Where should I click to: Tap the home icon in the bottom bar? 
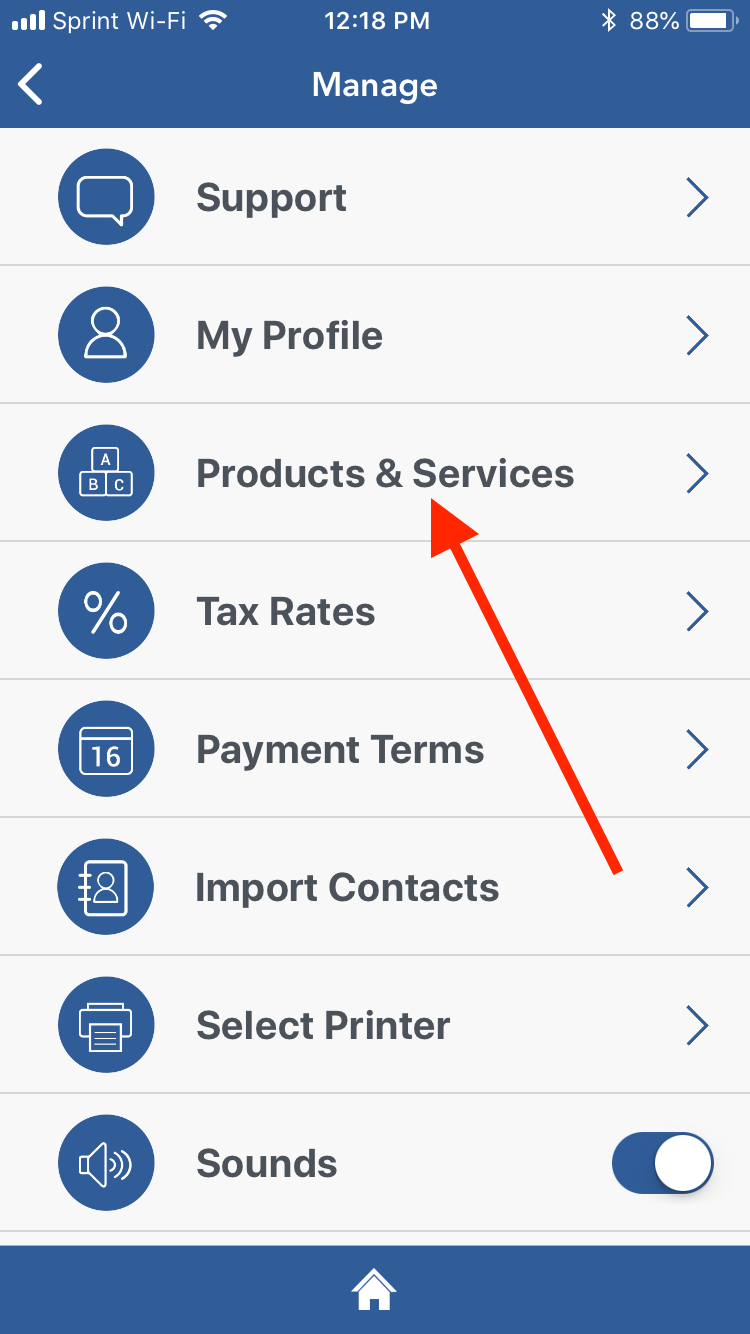(374, 1290)
